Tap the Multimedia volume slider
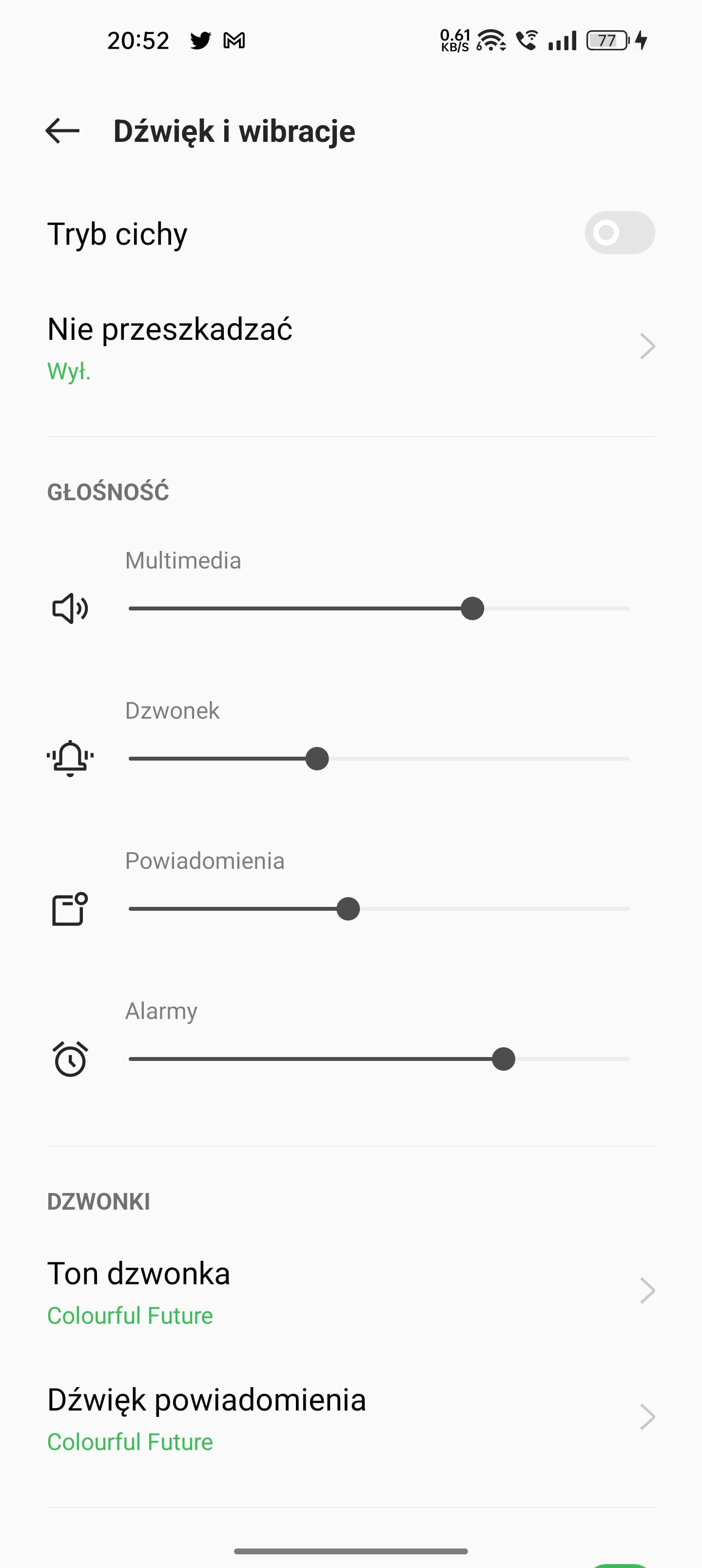Viewport: 702px width, 1568px height. pyautogui.click(x=379, y=608)
